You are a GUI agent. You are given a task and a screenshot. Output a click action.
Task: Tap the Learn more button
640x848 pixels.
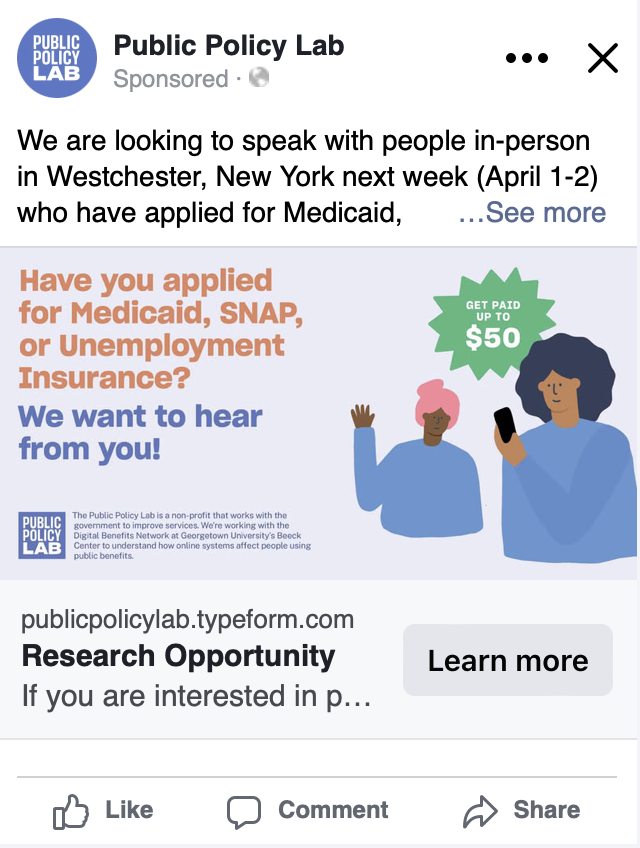507,660
